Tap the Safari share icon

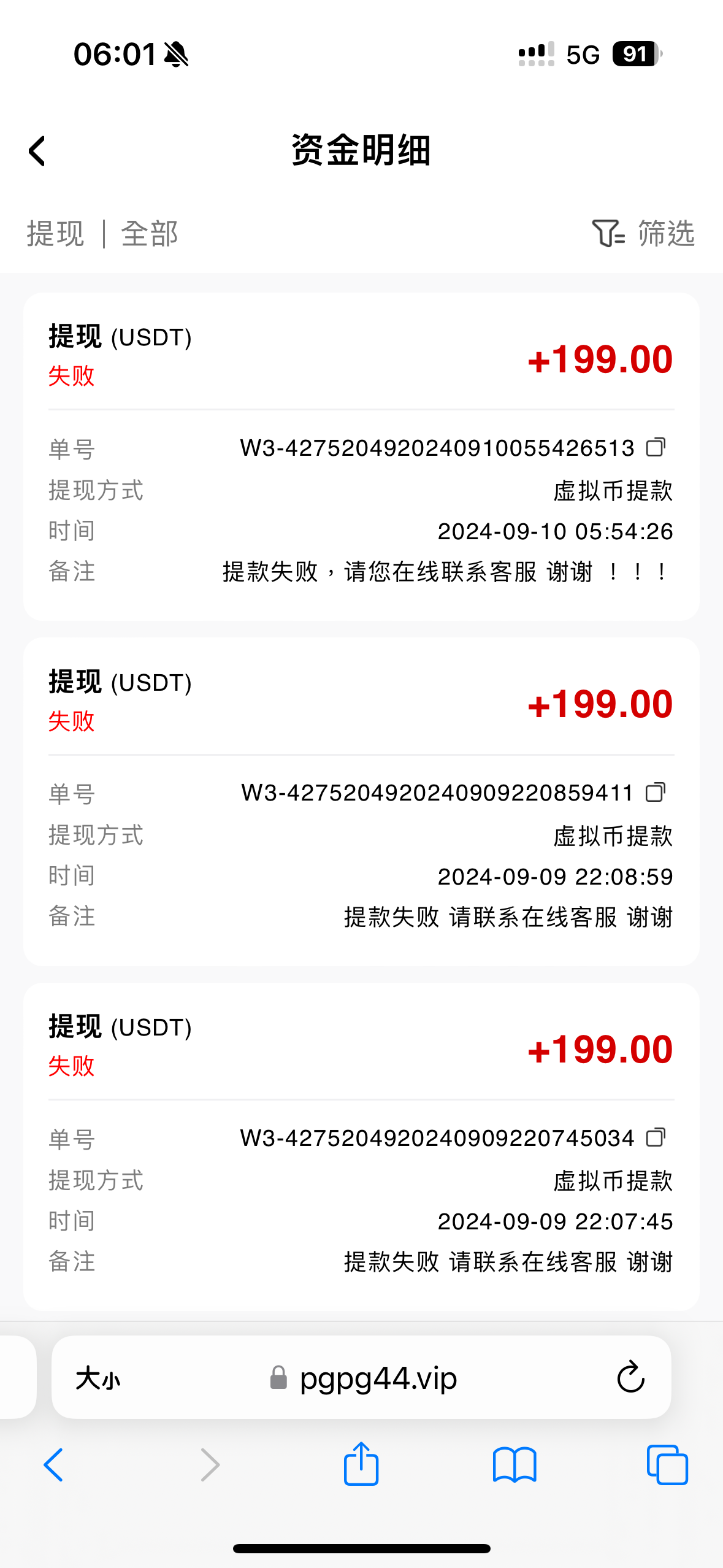[361, 1465]
